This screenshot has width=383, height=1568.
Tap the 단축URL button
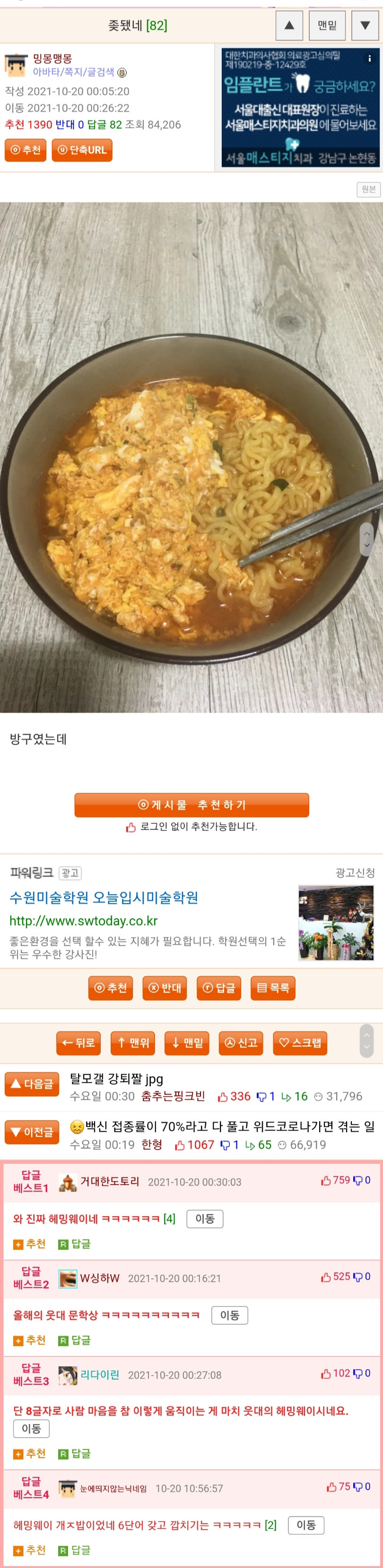[x=82, y=150]
